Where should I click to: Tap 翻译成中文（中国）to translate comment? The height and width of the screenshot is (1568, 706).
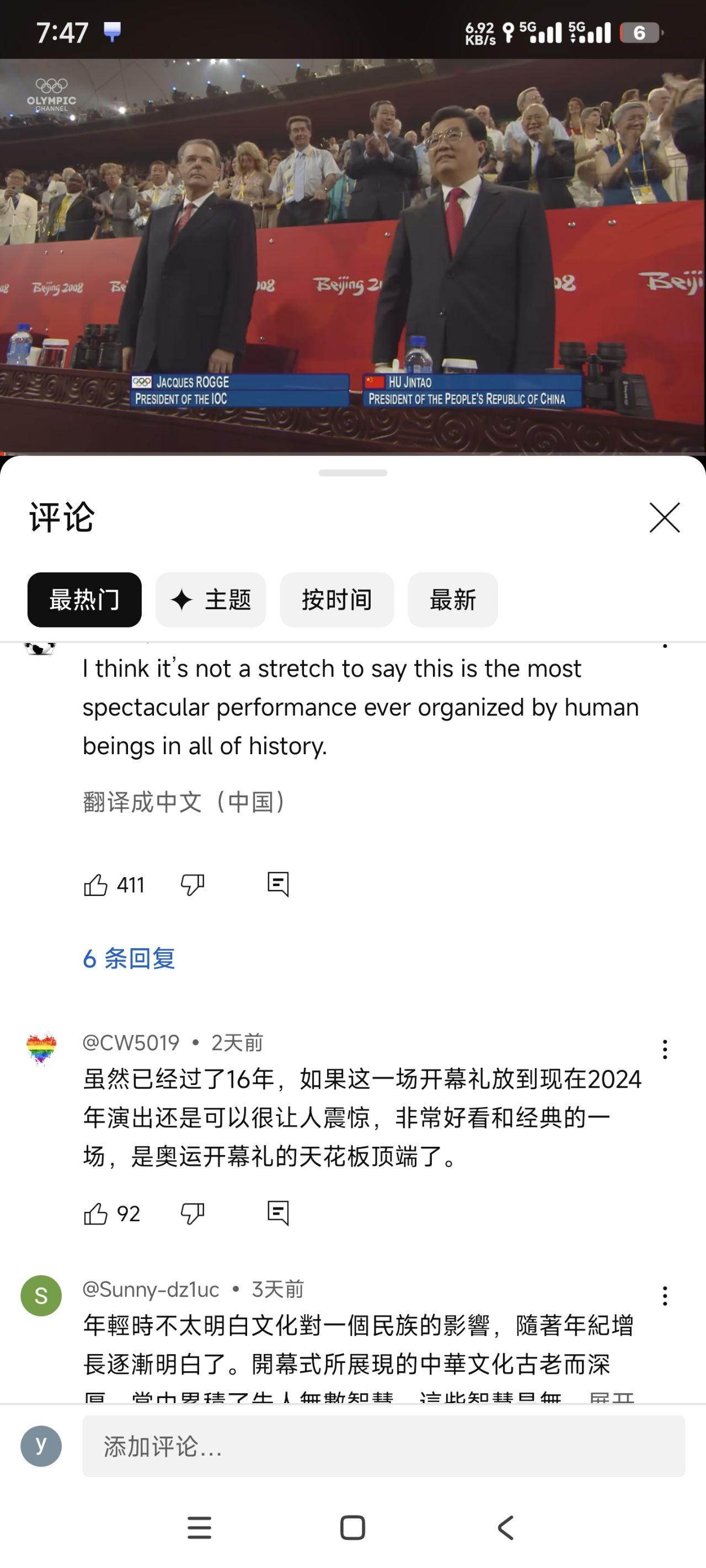point(184,802)
